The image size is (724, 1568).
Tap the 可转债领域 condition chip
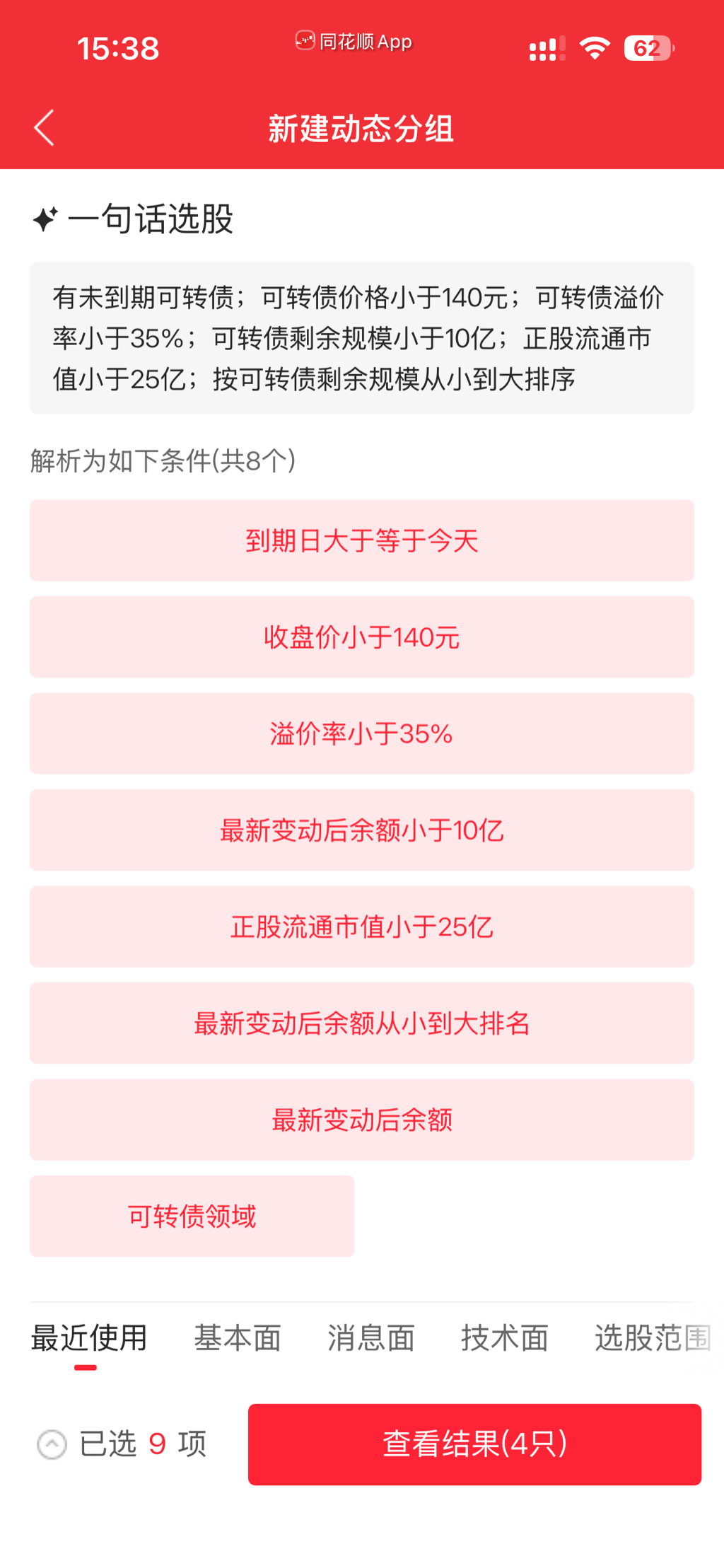192,1216
